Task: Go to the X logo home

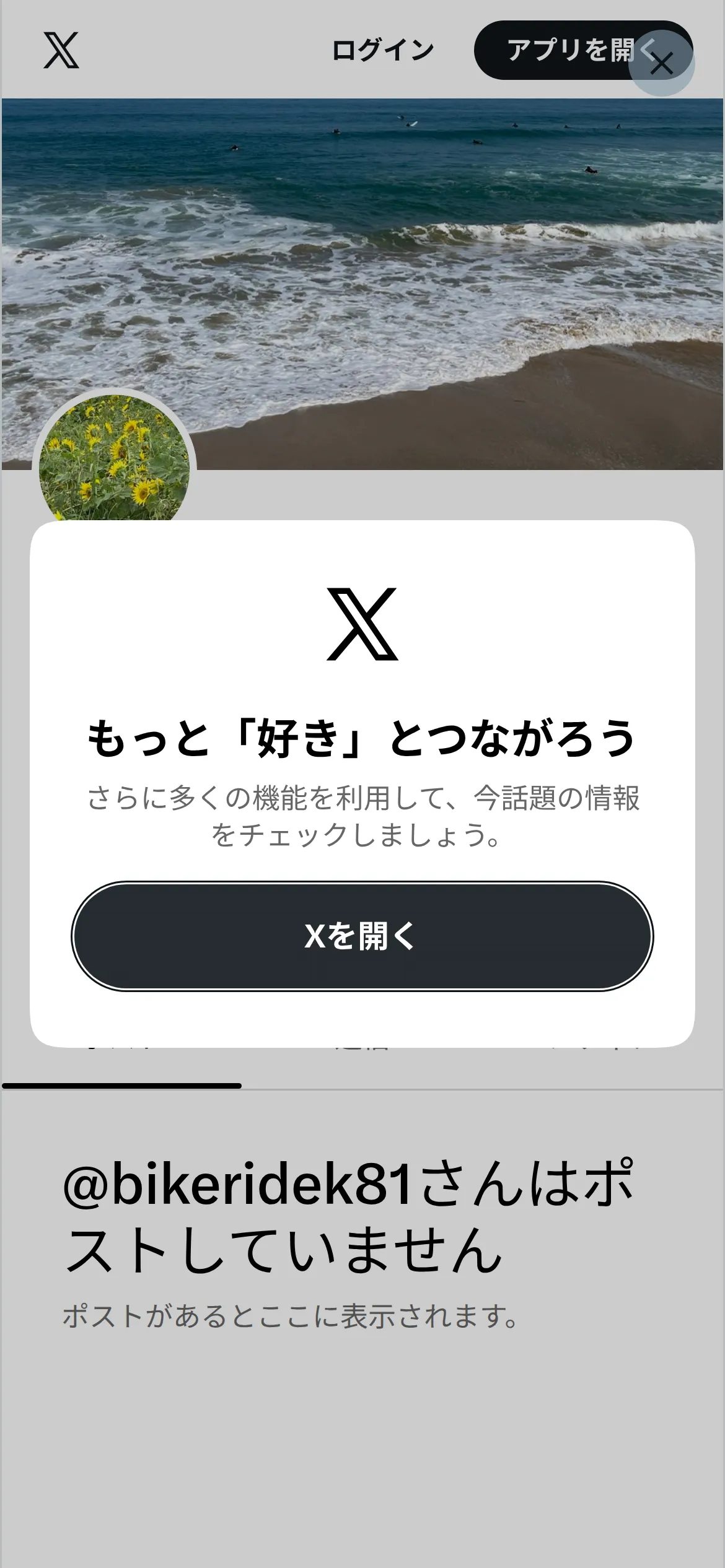Action: [x=61, y=50]
